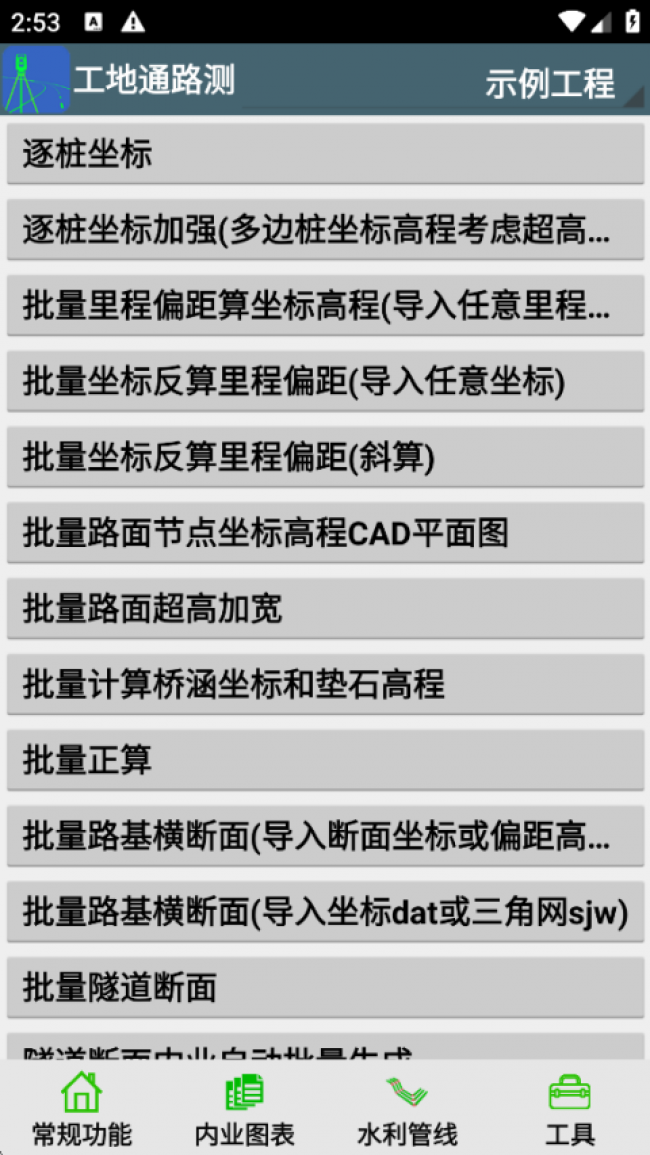Viewport: 650px width, 1155px height.
Task: Open 批量路基横断面(导入坐标dat或三角网sjw)
Action: [x=325, y=911]
